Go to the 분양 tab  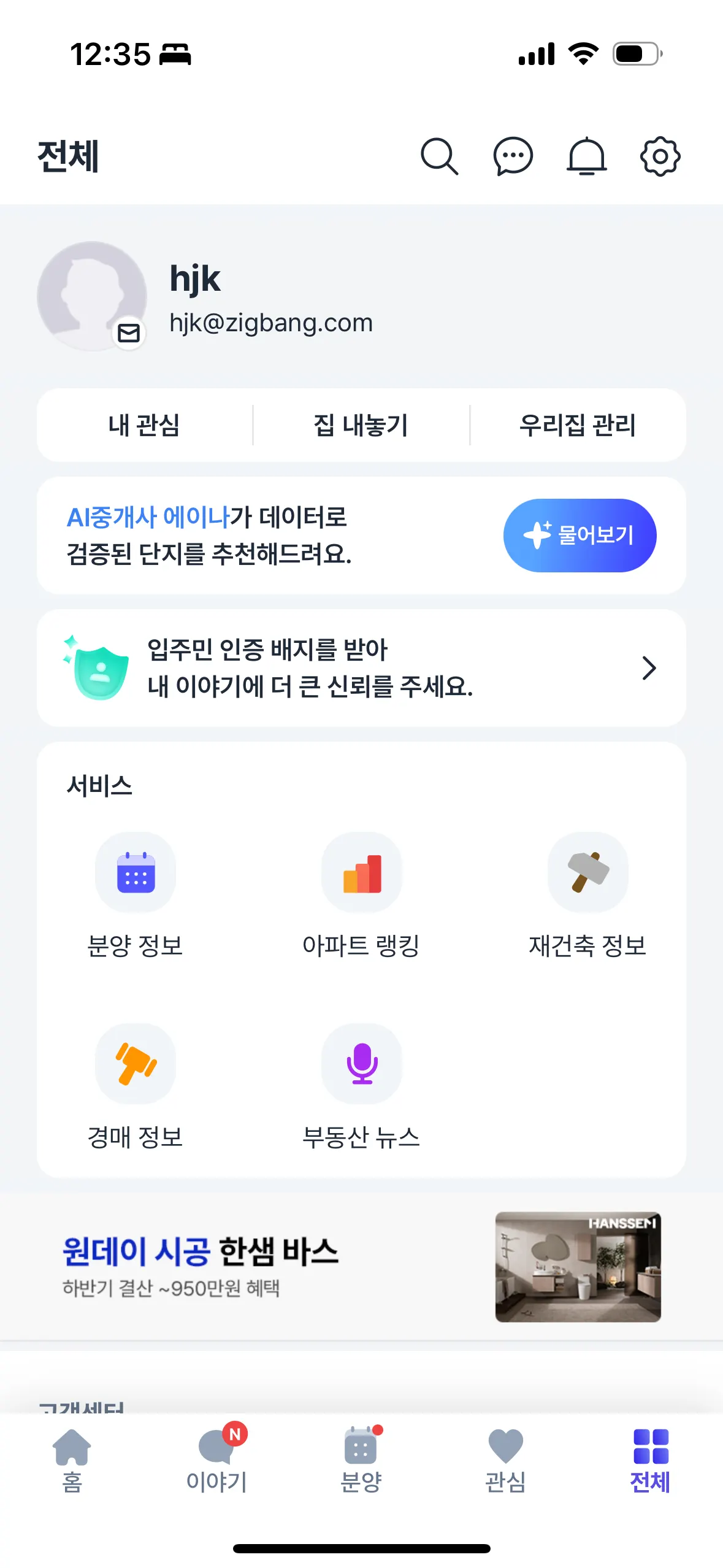(361, 1461)
